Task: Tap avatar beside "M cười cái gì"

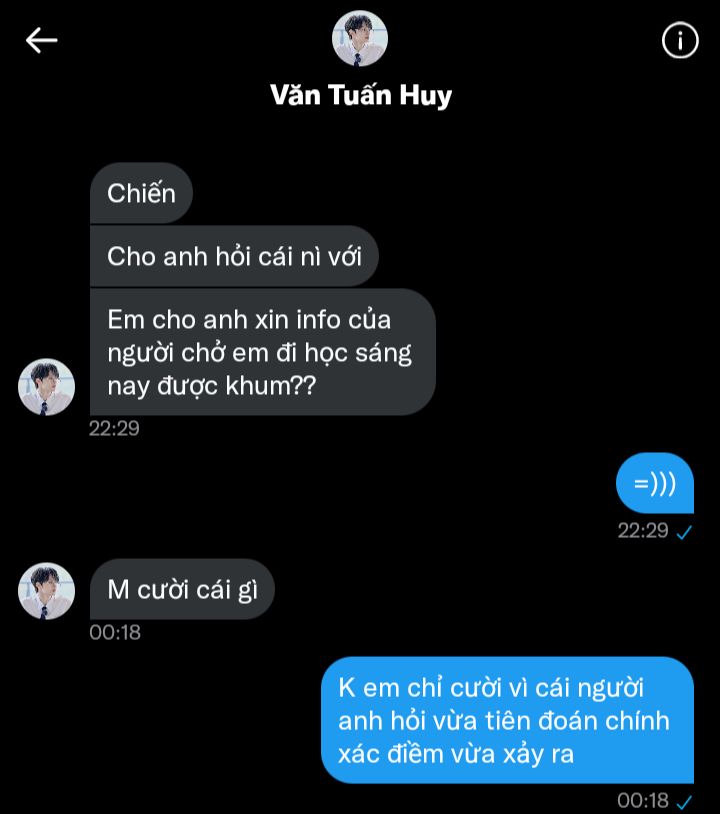Action: [46, 591]
